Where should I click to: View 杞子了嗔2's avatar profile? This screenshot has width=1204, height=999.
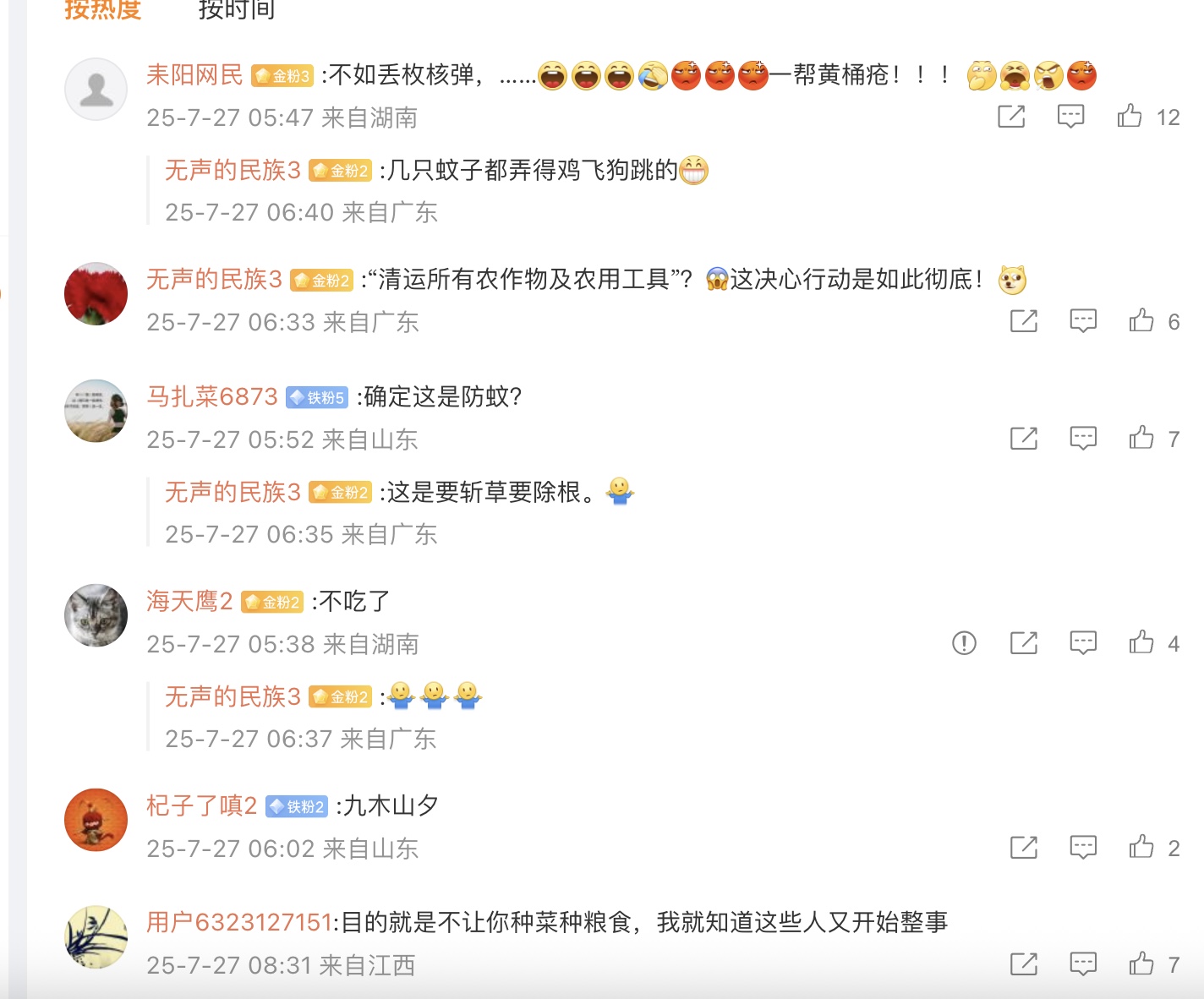pyautogui.click(x=96, y=820)
